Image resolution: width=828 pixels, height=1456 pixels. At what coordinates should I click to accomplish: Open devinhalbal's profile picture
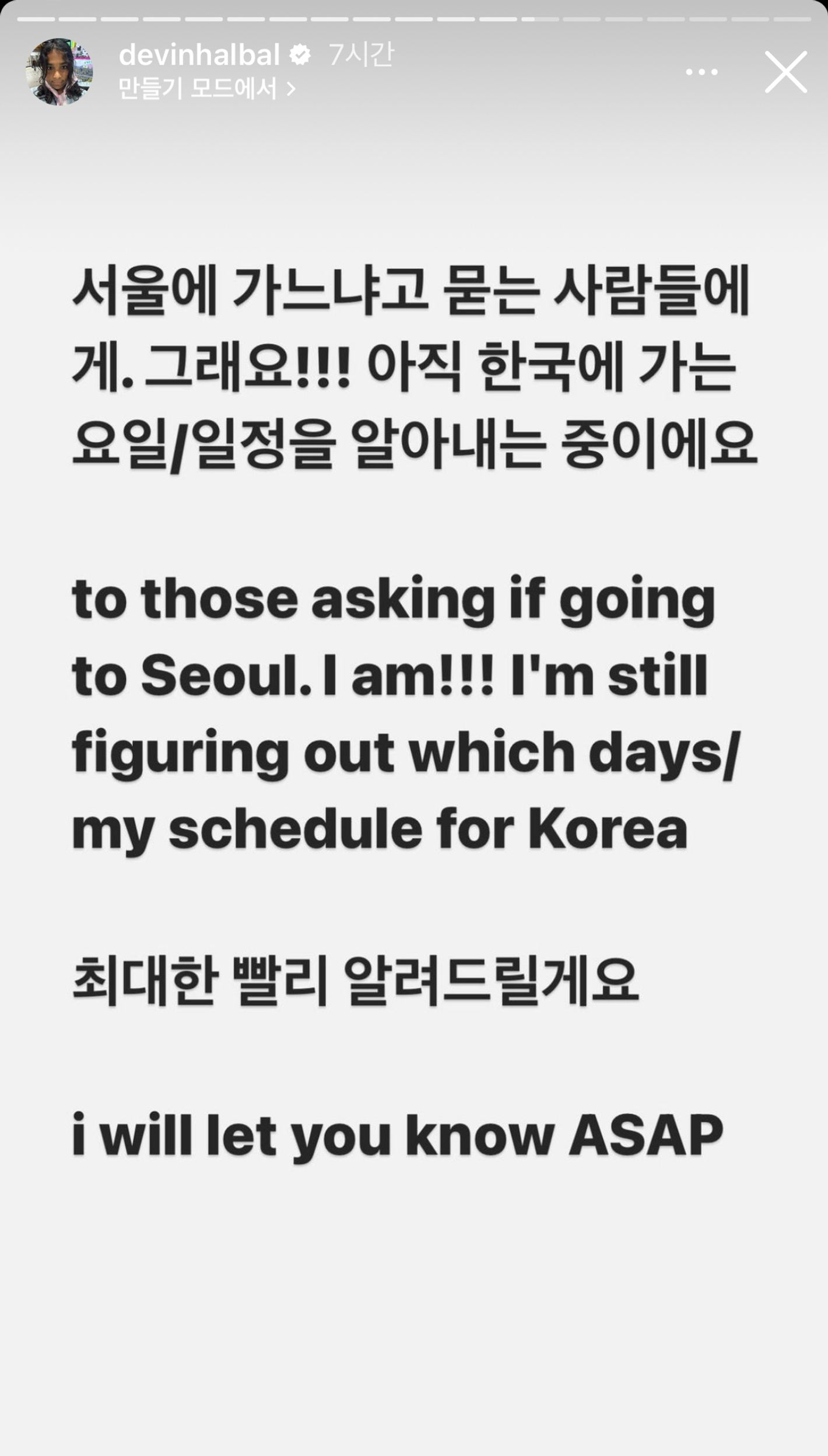pyautogui.click(x=59, y=72)
